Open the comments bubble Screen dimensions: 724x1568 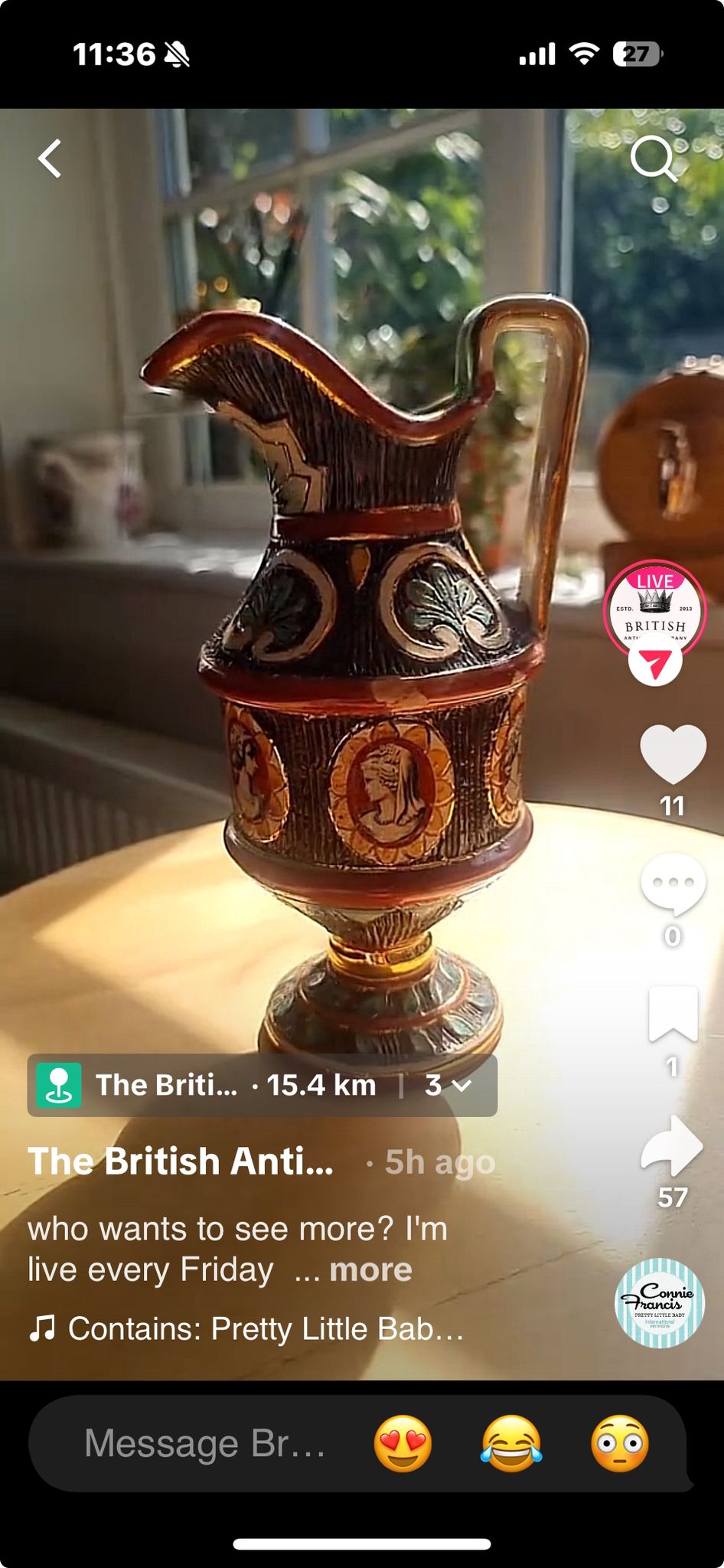672,884
